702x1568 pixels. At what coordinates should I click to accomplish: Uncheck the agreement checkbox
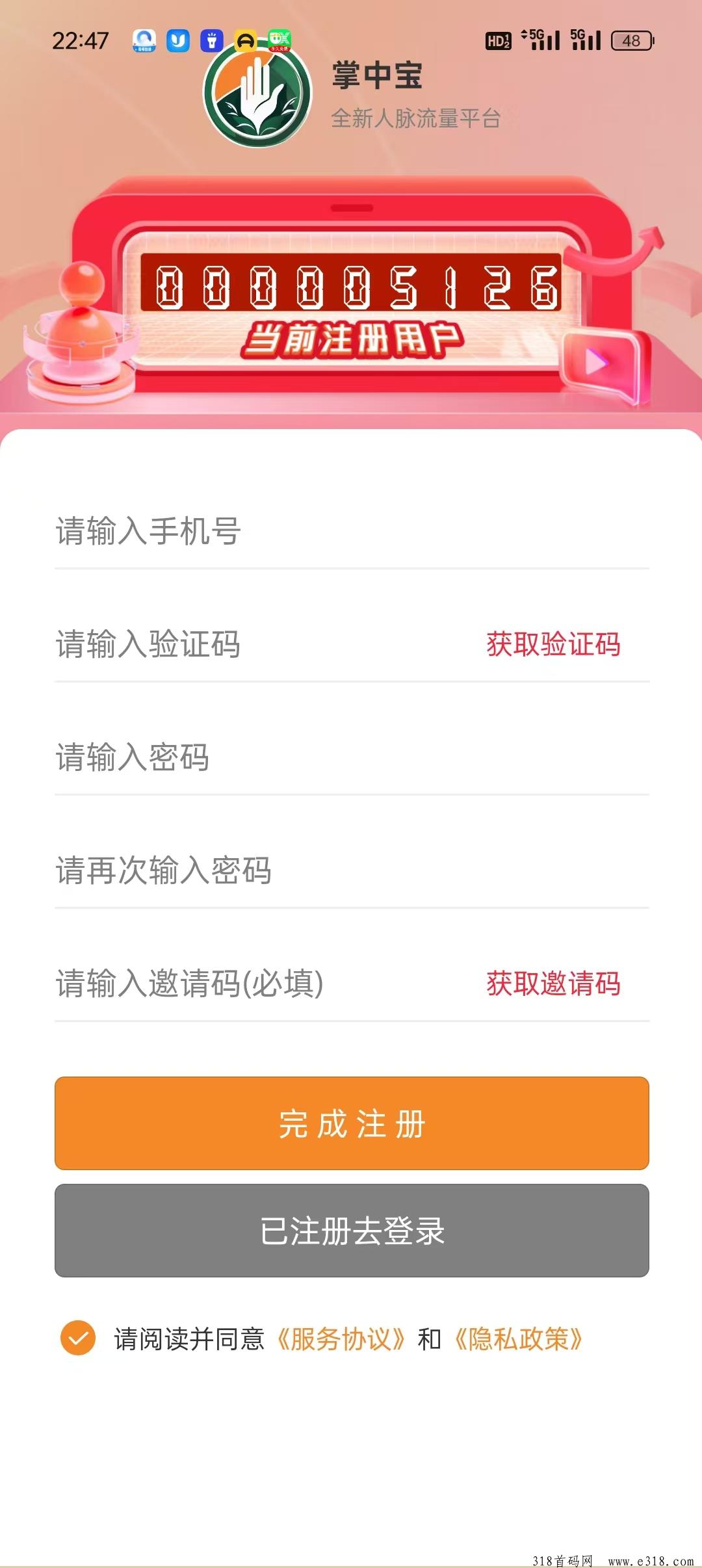78,1338
